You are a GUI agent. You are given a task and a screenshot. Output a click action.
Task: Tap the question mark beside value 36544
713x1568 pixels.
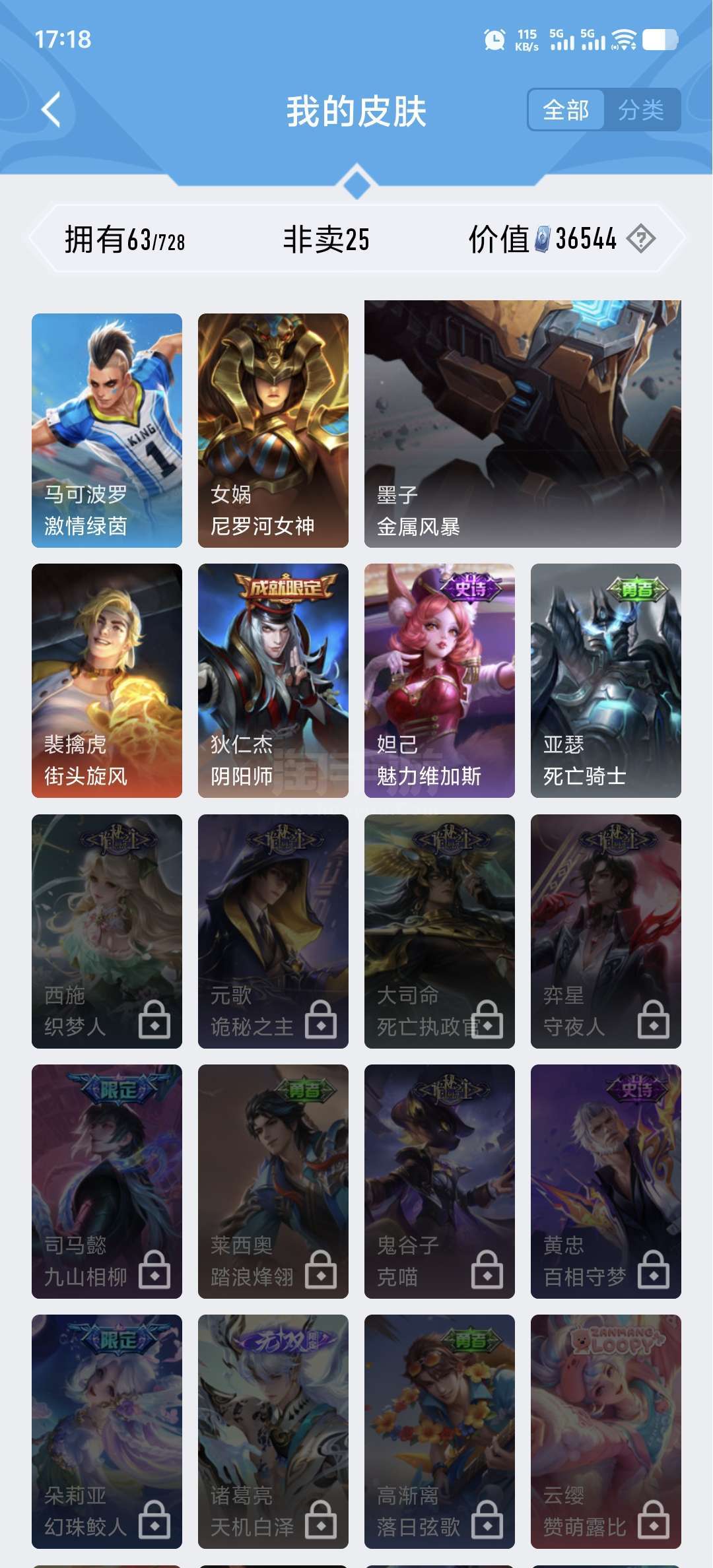[x=640, y=239]
